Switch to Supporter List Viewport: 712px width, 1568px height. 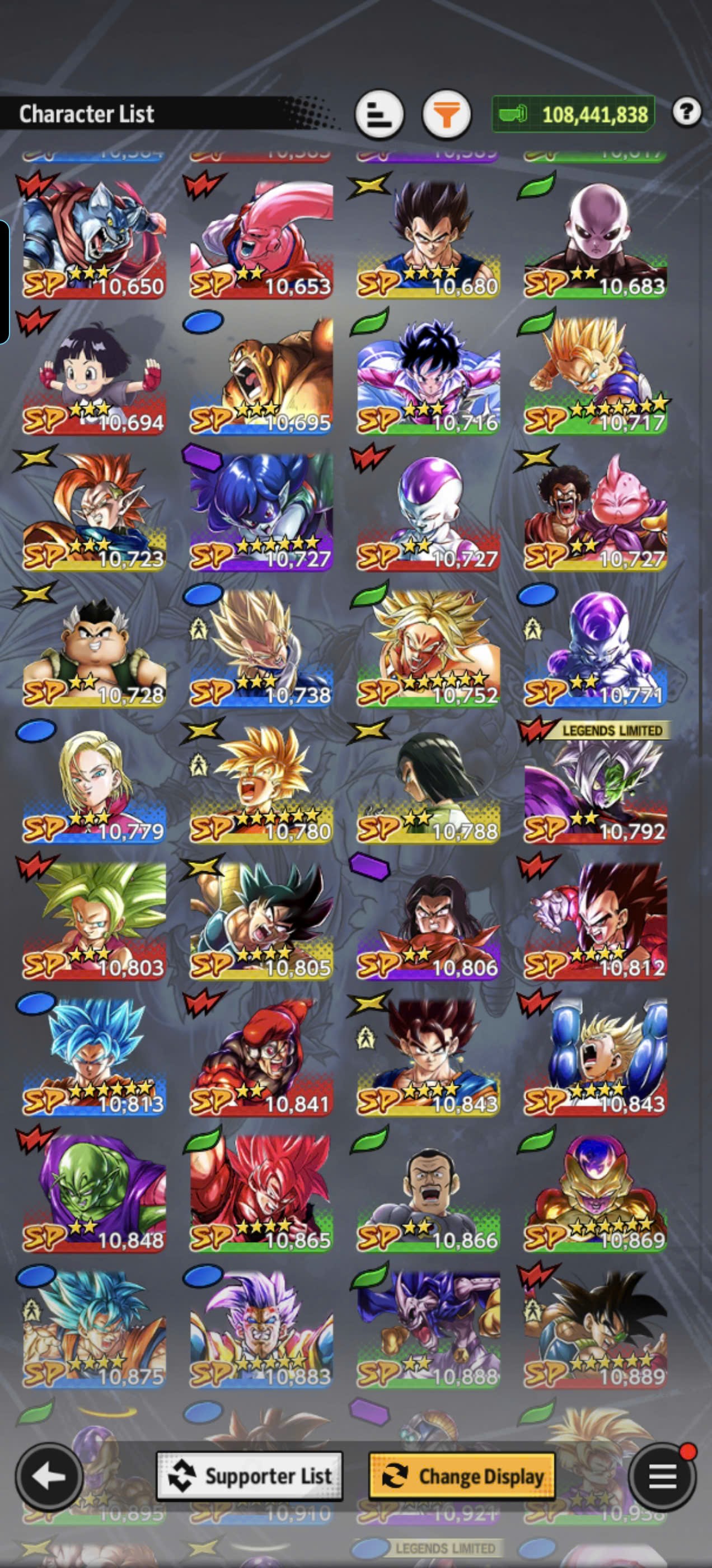tap(250, 1476)
